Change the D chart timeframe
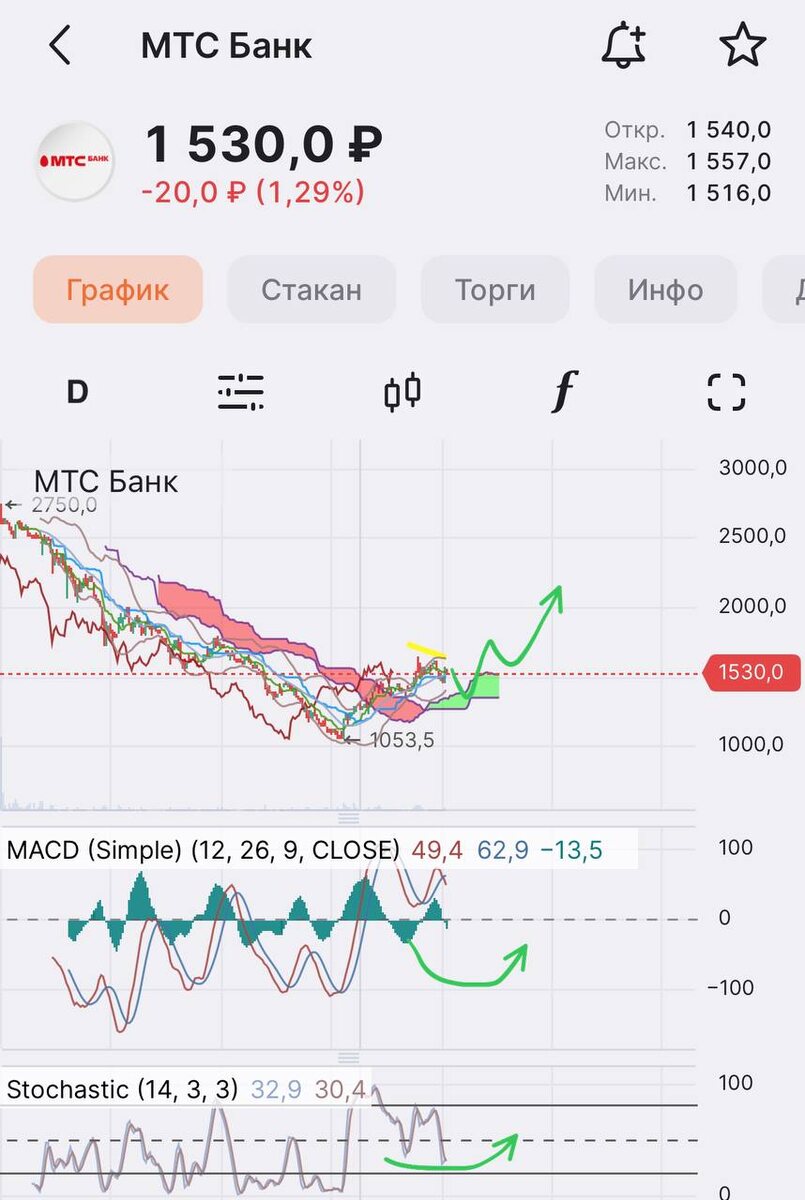The height and width of the screenshot is (1200, 805). click(x=77, y=392)
